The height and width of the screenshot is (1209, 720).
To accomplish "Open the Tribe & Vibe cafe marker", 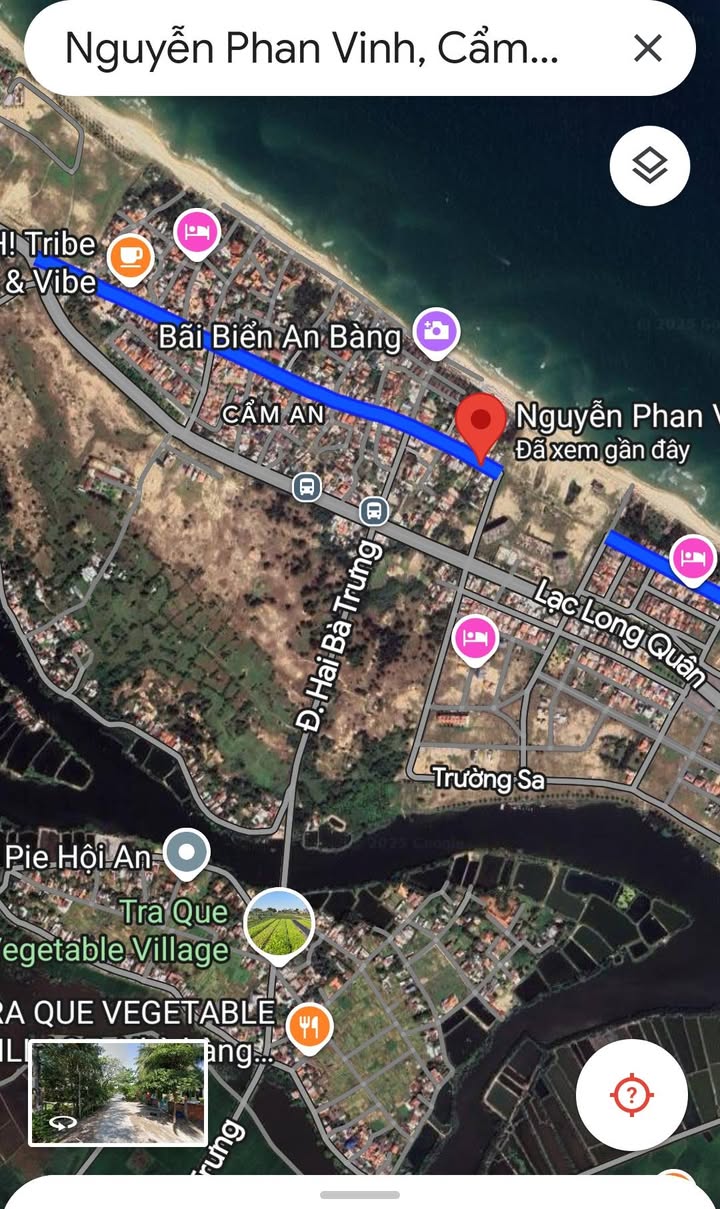I will 130,257.
